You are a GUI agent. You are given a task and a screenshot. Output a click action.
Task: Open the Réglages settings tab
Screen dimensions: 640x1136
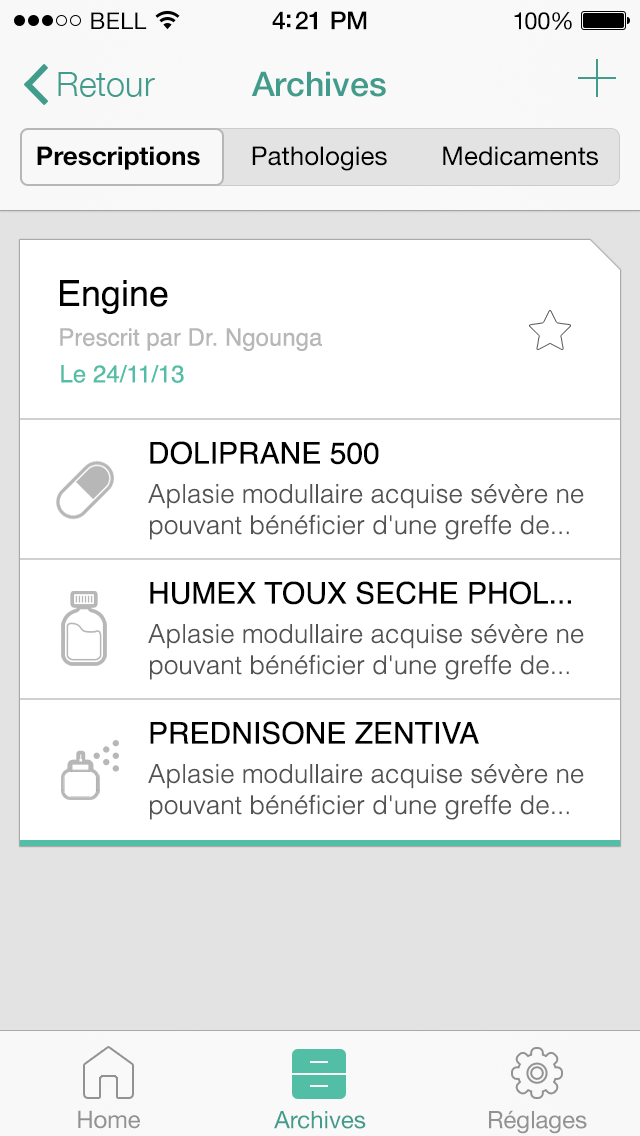(x=536, y=1087)
